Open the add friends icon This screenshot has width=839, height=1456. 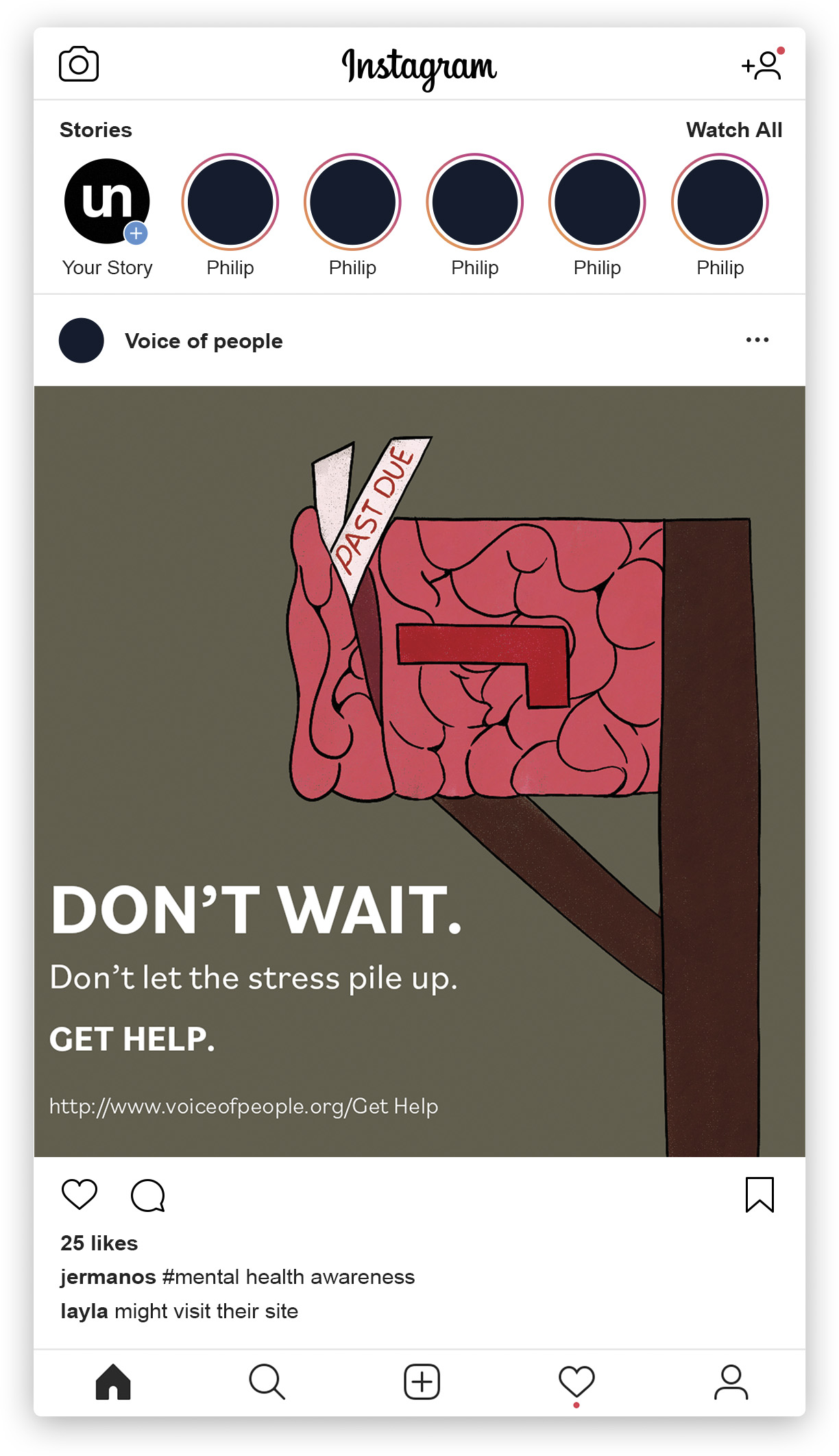tap(763, 64)
